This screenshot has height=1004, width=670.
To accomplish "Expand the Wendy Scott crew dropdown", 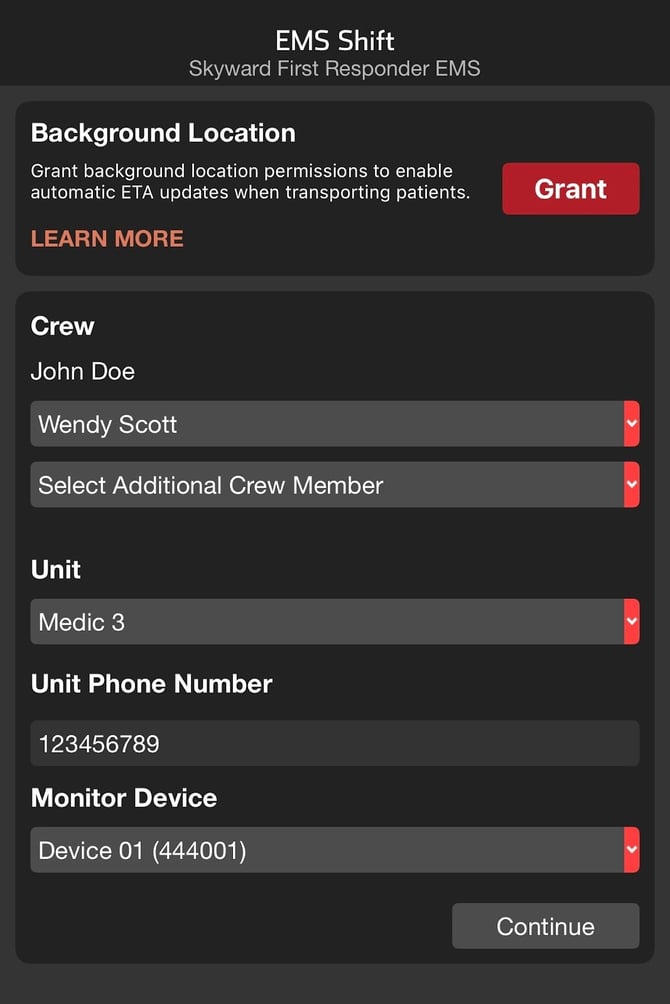I will click(334, 424).
